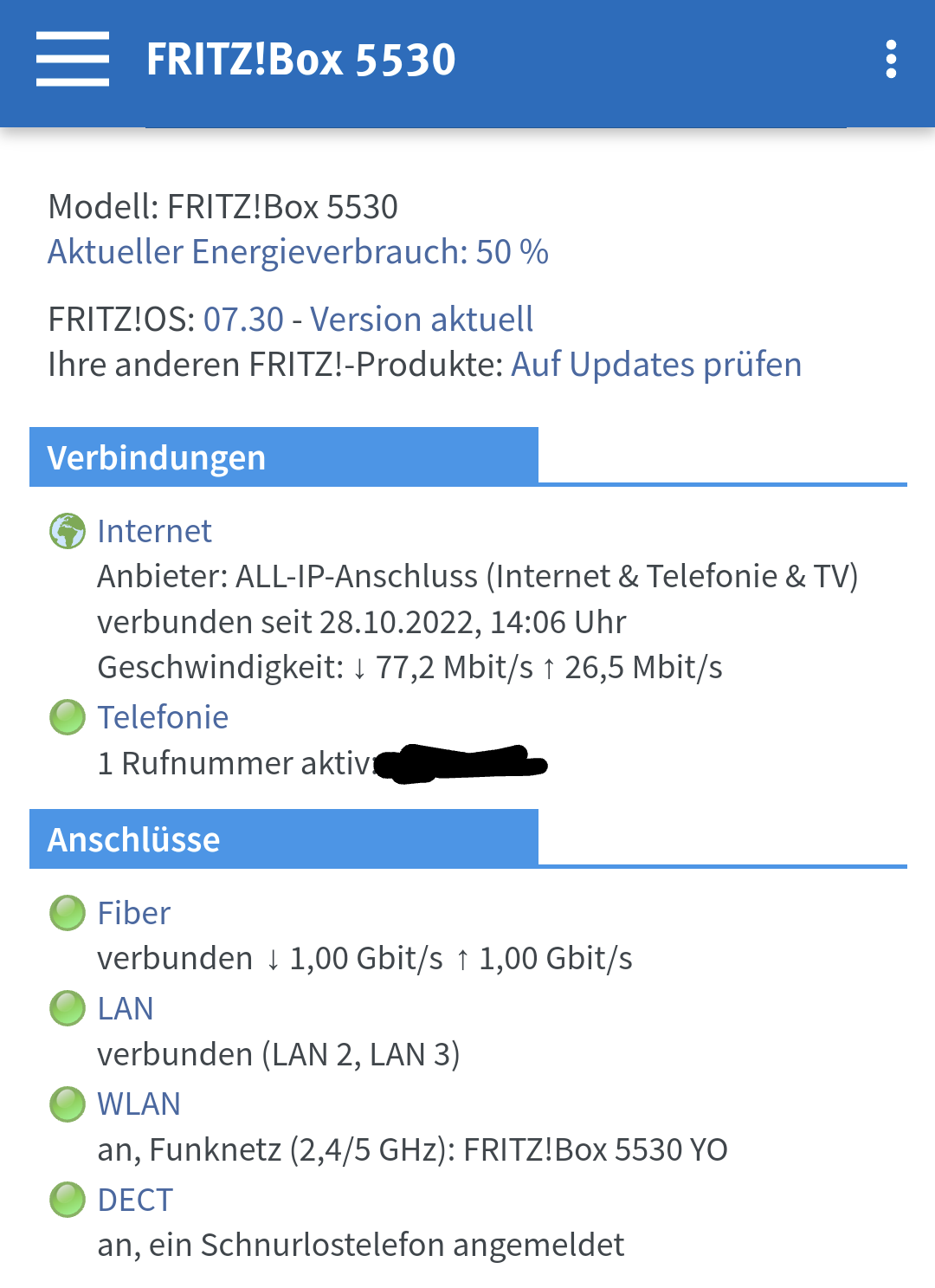Open the LAN link
Screen dimensions: 935x1288
pyautogui.click(x=126, y=1008)
